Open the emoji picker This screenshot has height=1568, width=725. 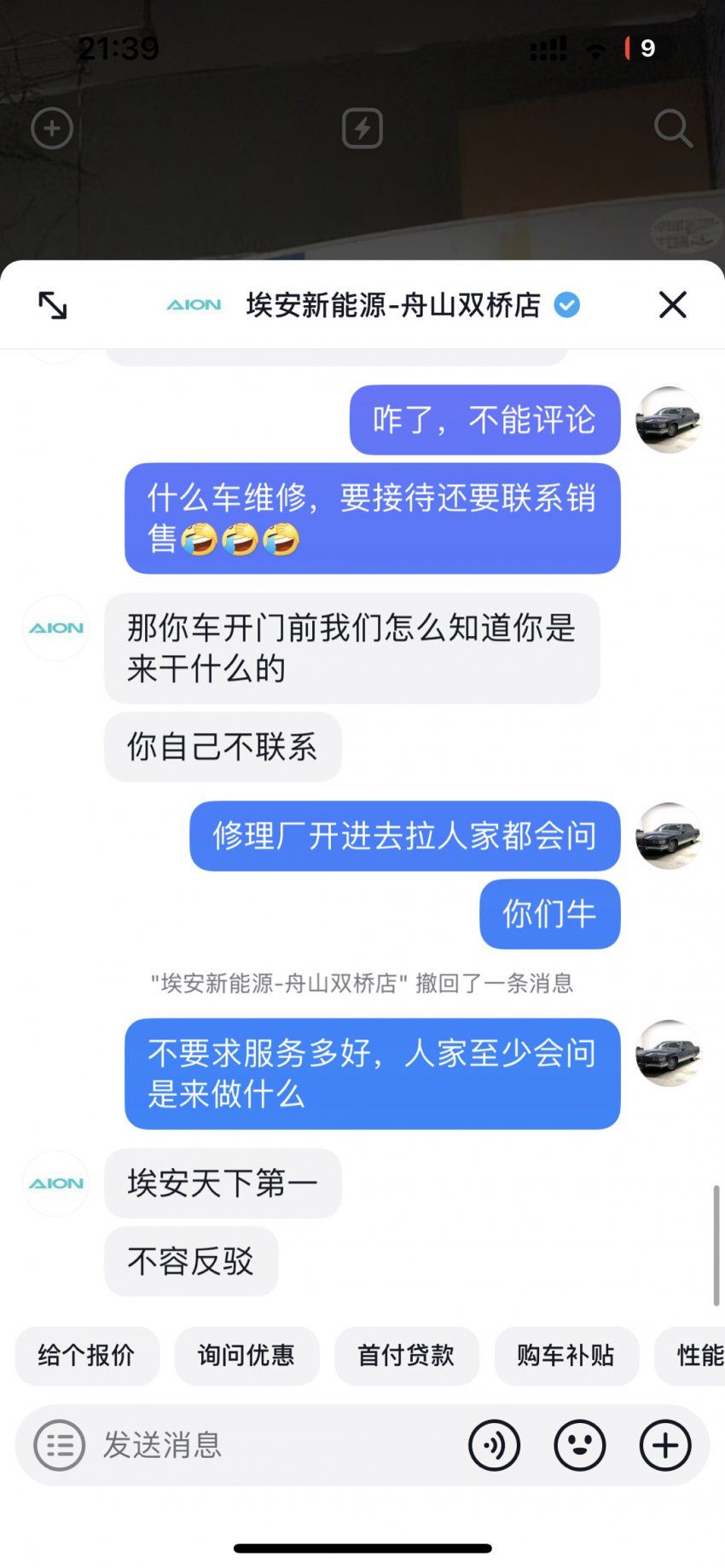(580, 1445)
